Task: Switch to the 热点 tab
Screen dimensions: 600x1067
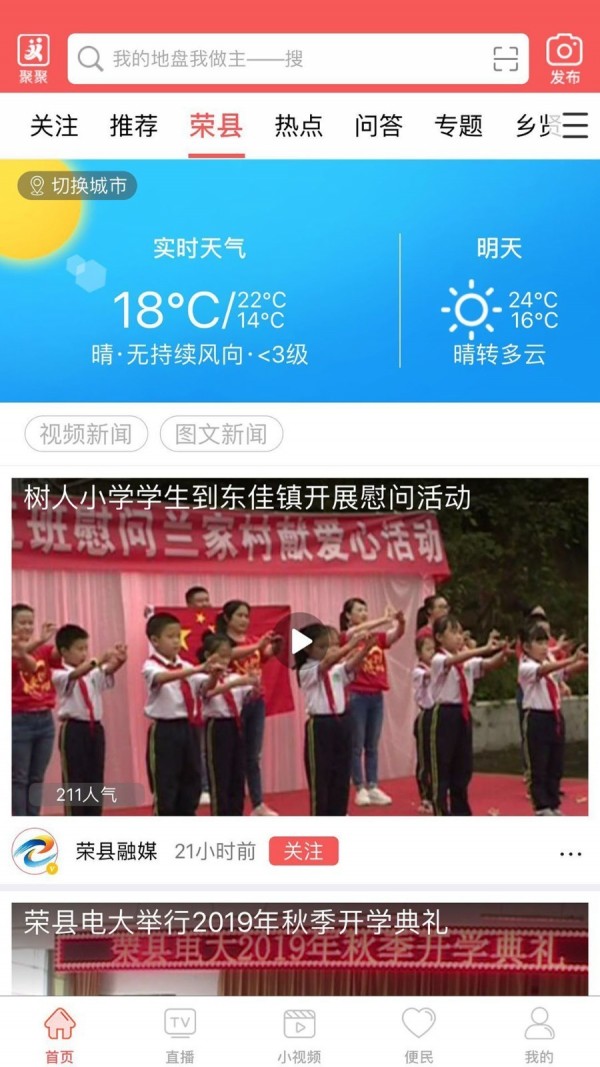Action: coord(299,126)
